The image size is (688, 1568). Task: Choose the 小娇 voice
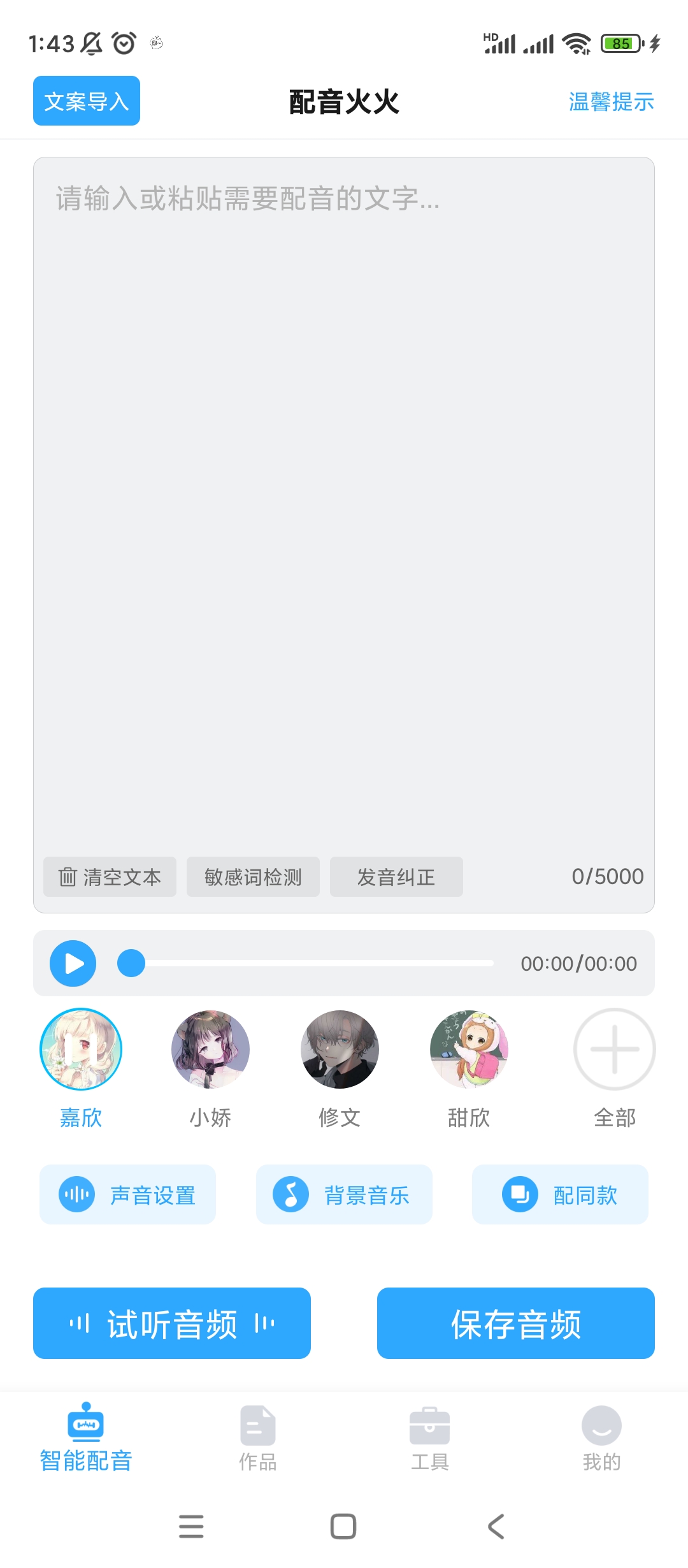(210, 1049)
